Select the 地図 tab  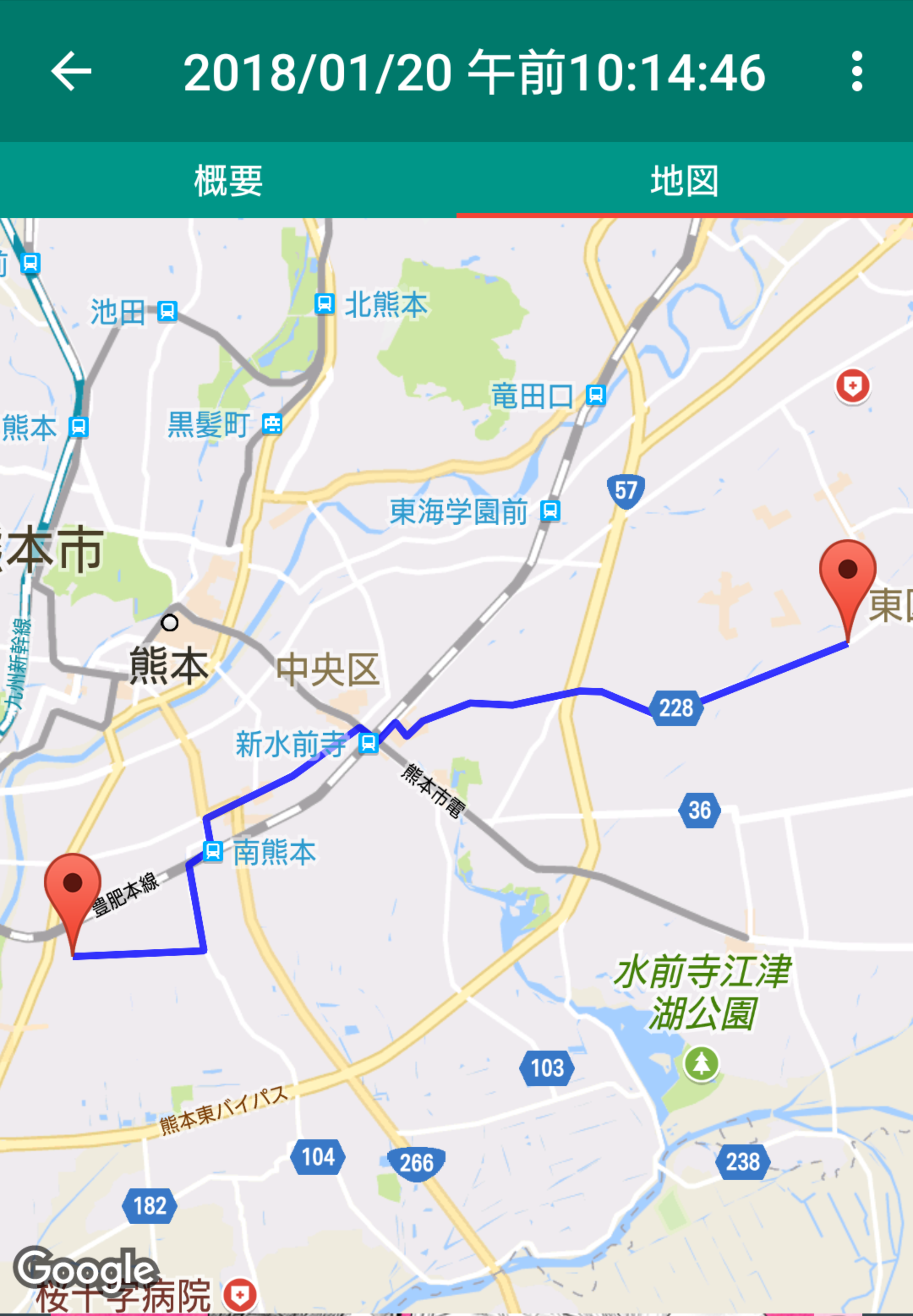pos(684,181)
